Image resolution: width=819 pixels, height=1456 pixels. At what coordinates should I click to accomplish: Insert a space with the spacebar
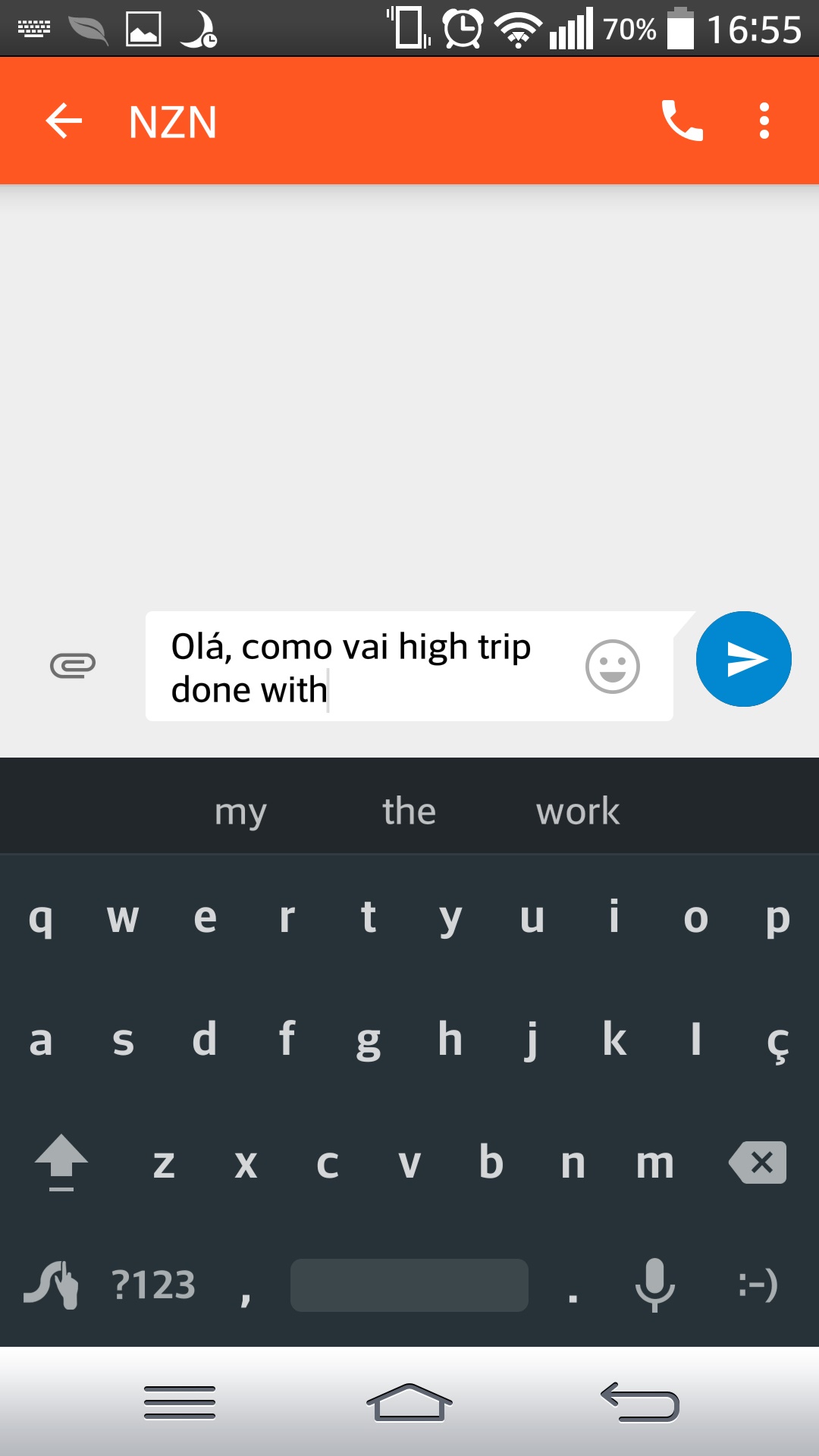409,1285
